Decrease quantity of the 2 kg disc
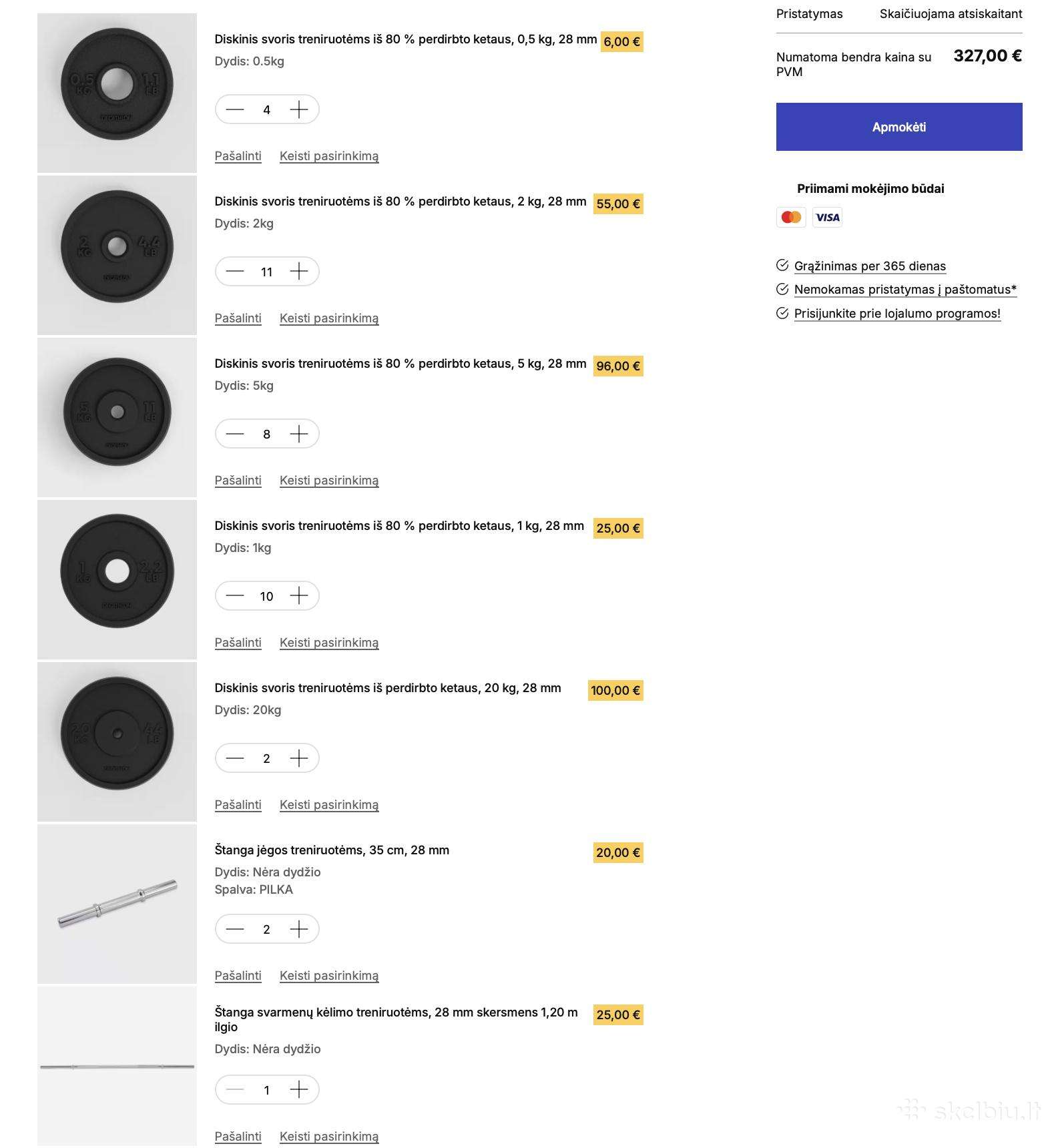The width and height of the screenshot is (1056, 1148). 235,272
